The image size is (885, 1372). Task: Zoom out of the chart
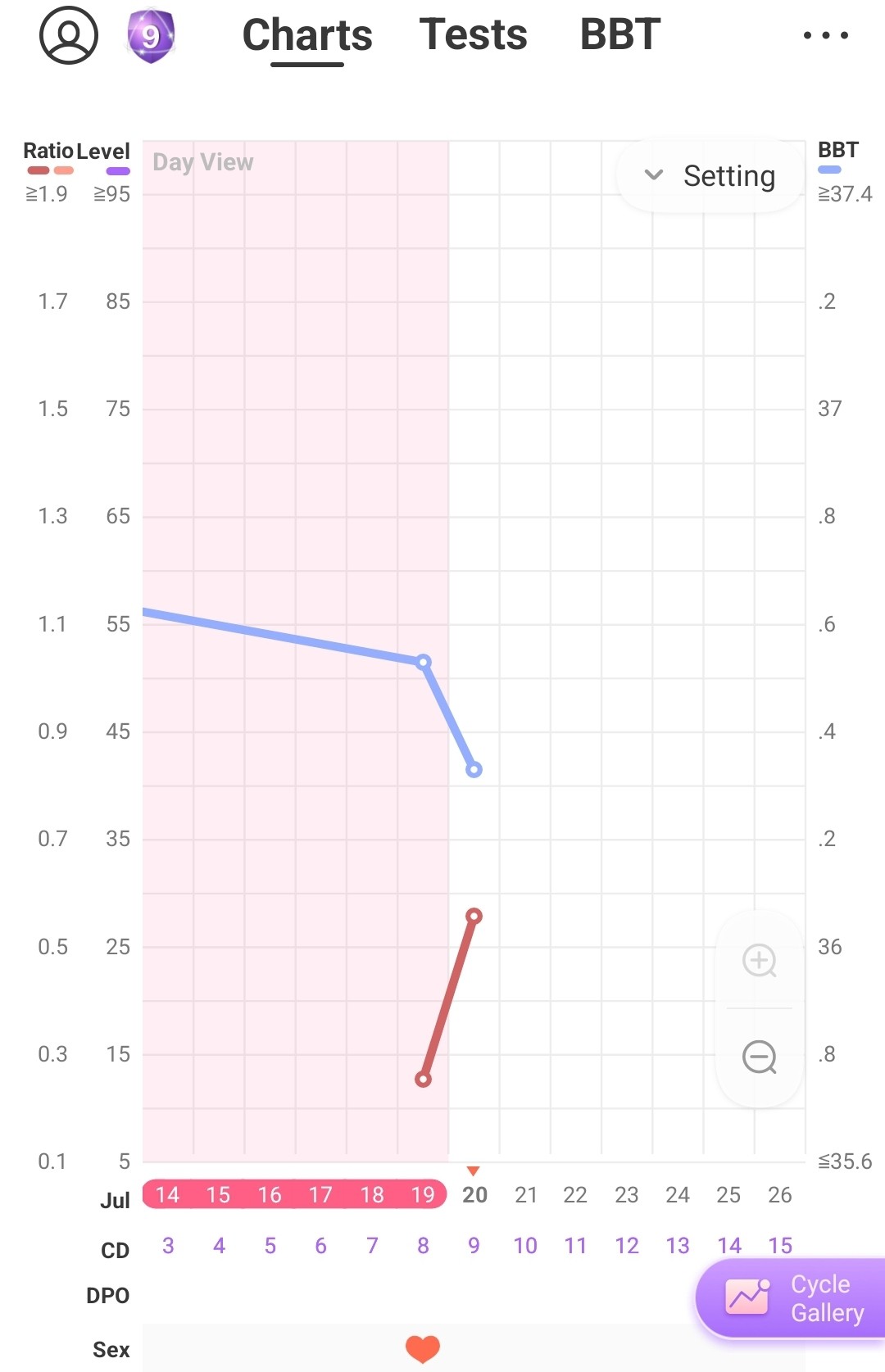coord(759,1057)
